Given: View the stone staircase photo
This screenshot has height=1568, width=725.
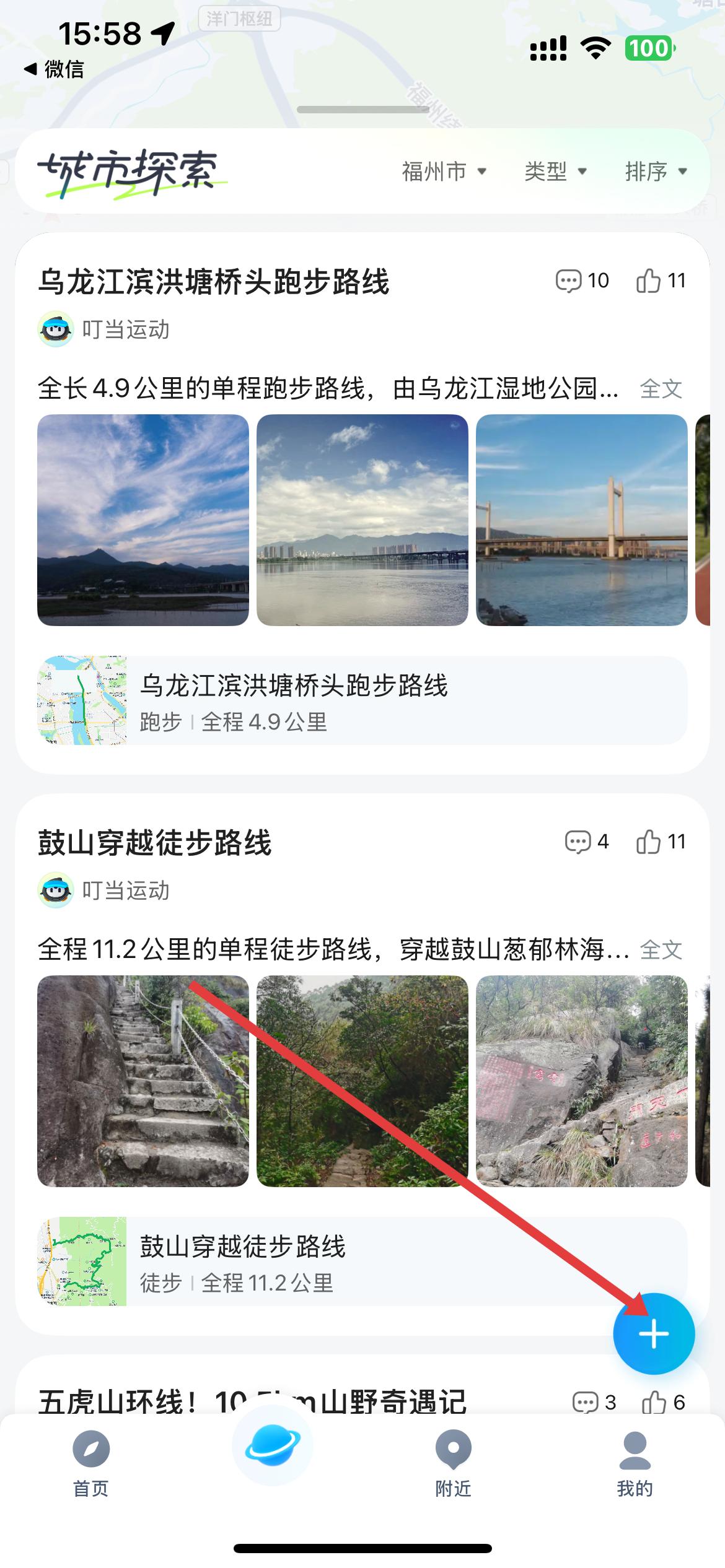Looking at the screenshot, I should [143, 1081].
